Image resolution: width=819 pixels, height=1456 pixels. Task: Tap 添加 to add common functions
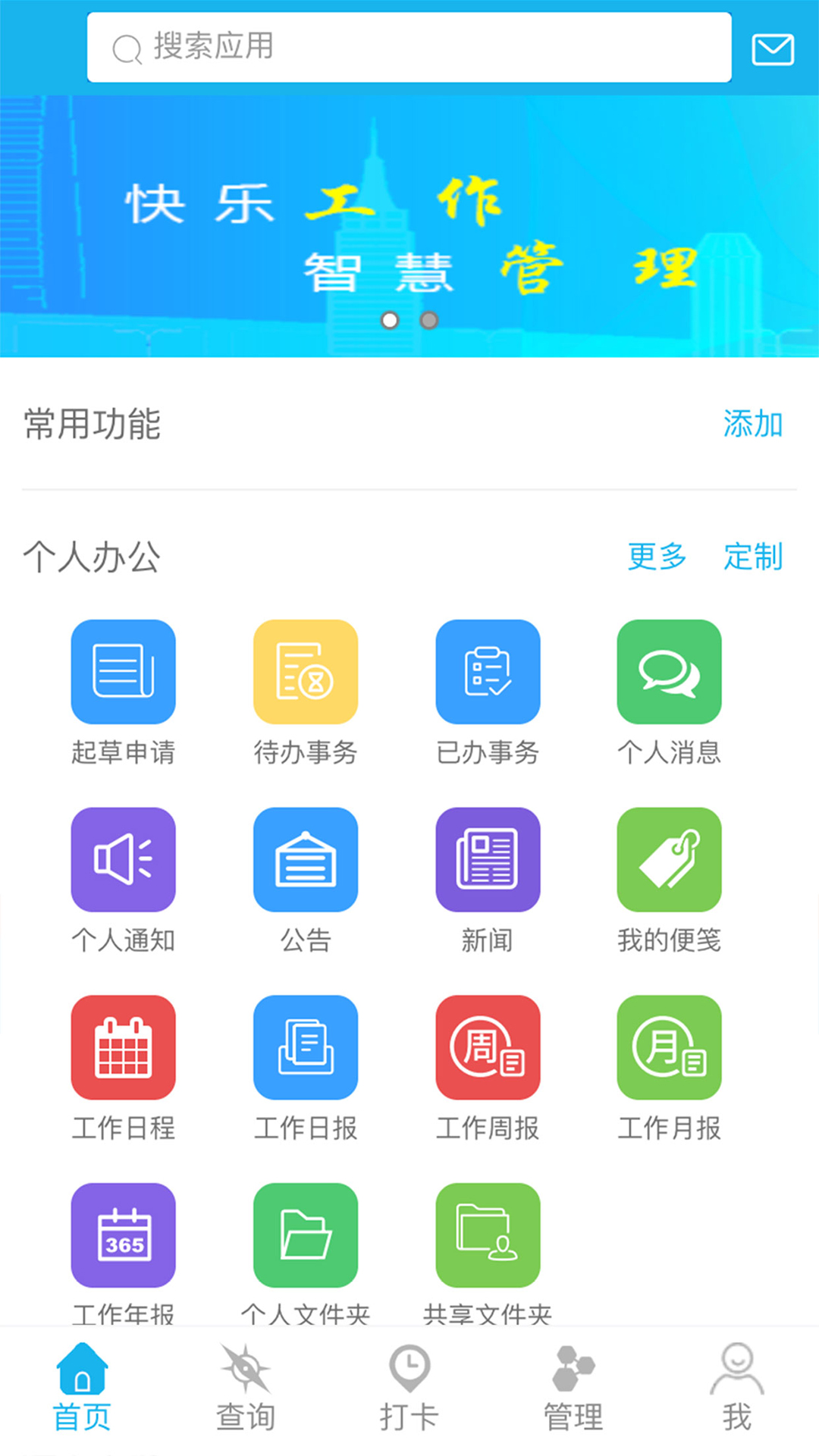752,424
